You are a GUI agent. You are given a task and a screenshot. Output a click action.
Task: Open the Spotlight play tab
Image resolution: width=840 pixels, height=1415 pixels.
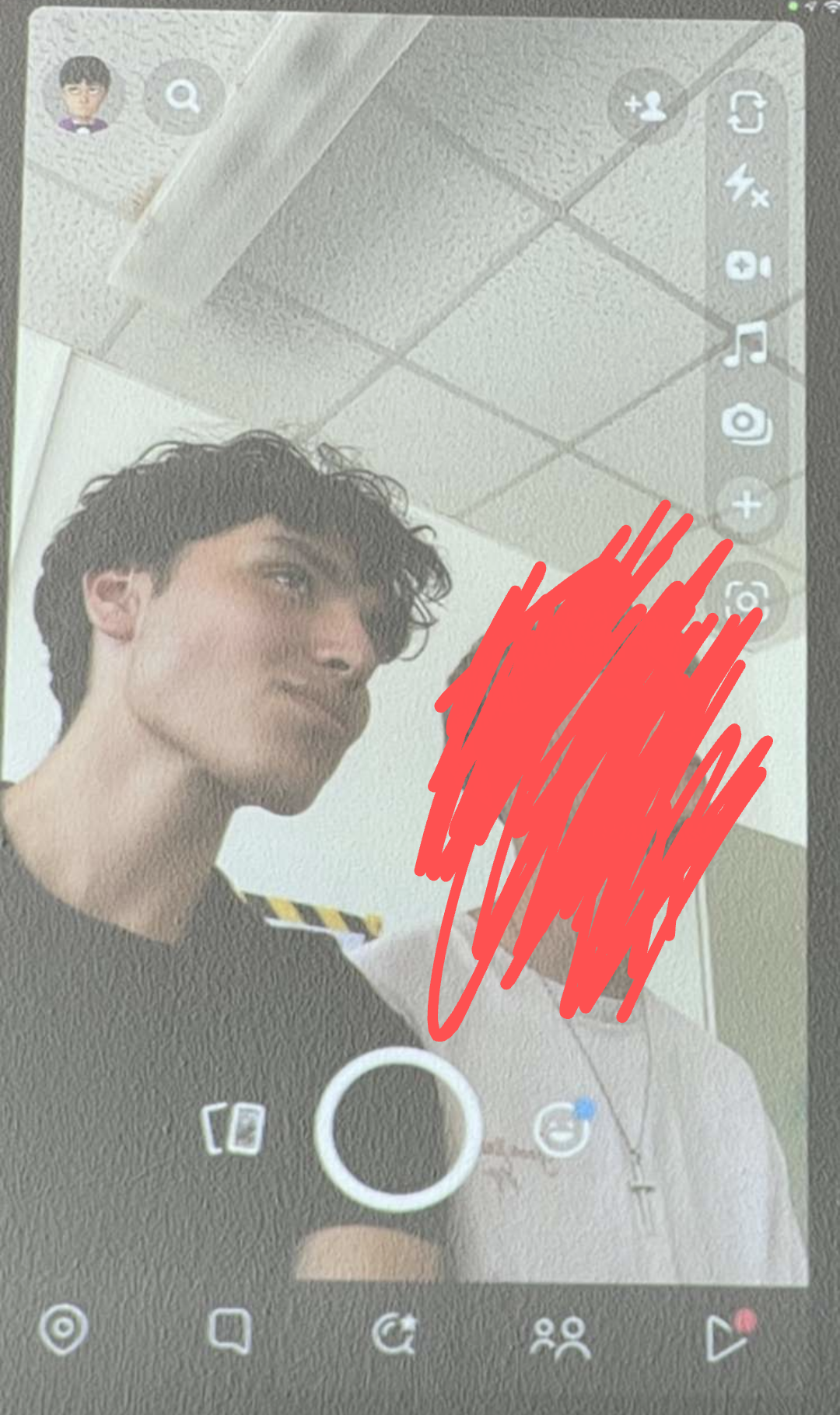click(x=727, y=1336)
